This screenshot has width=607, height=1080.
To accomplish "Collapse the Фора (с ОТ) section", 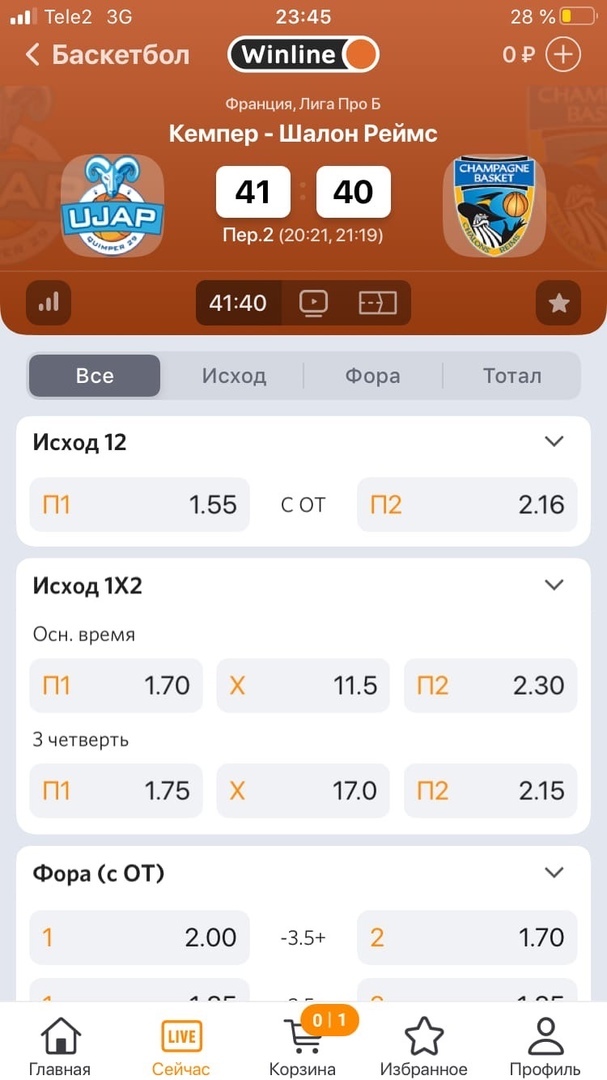I will 554,873.
